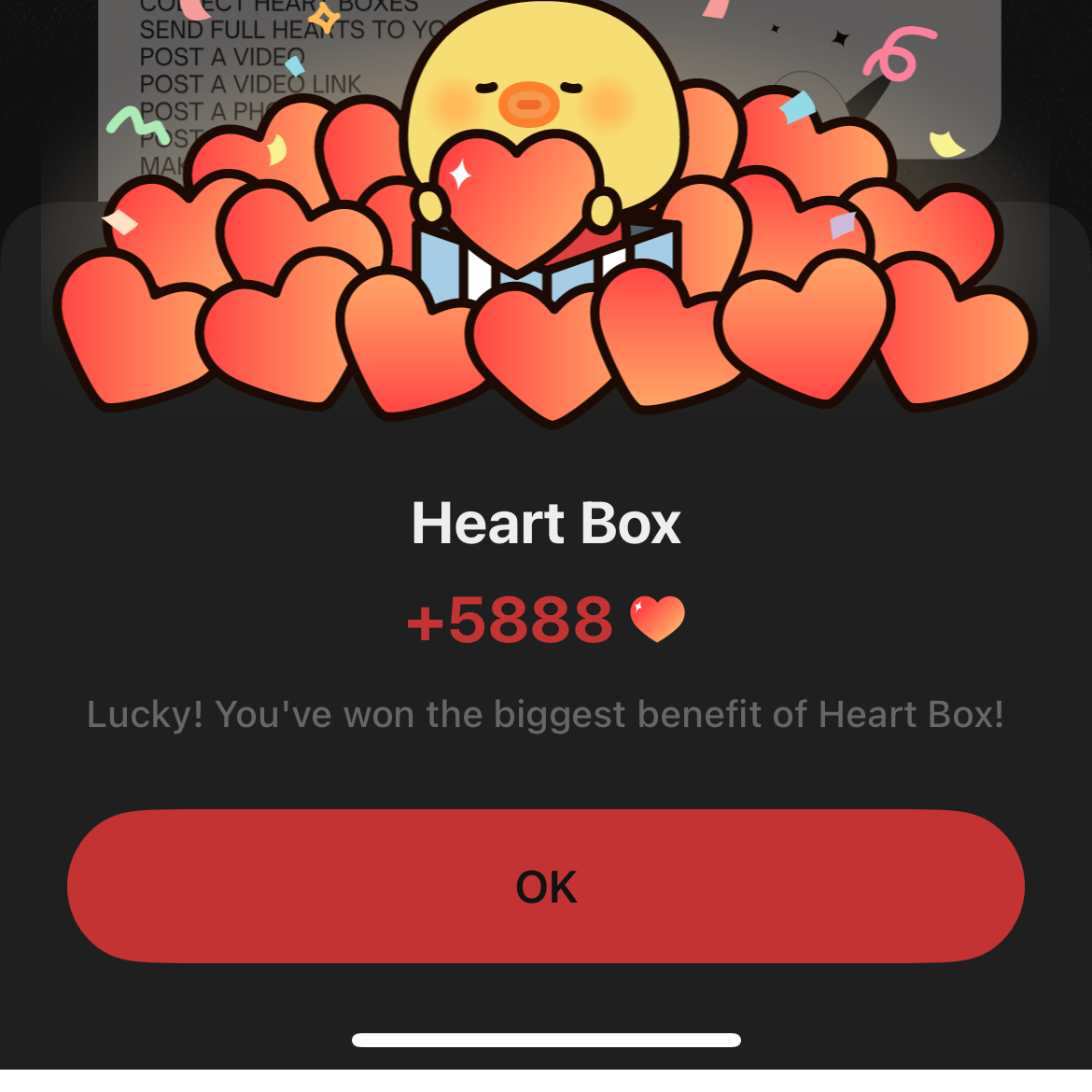Confirm the Heart Box reward with OK
This screenshot has width=1092, height=1092.
546,887
